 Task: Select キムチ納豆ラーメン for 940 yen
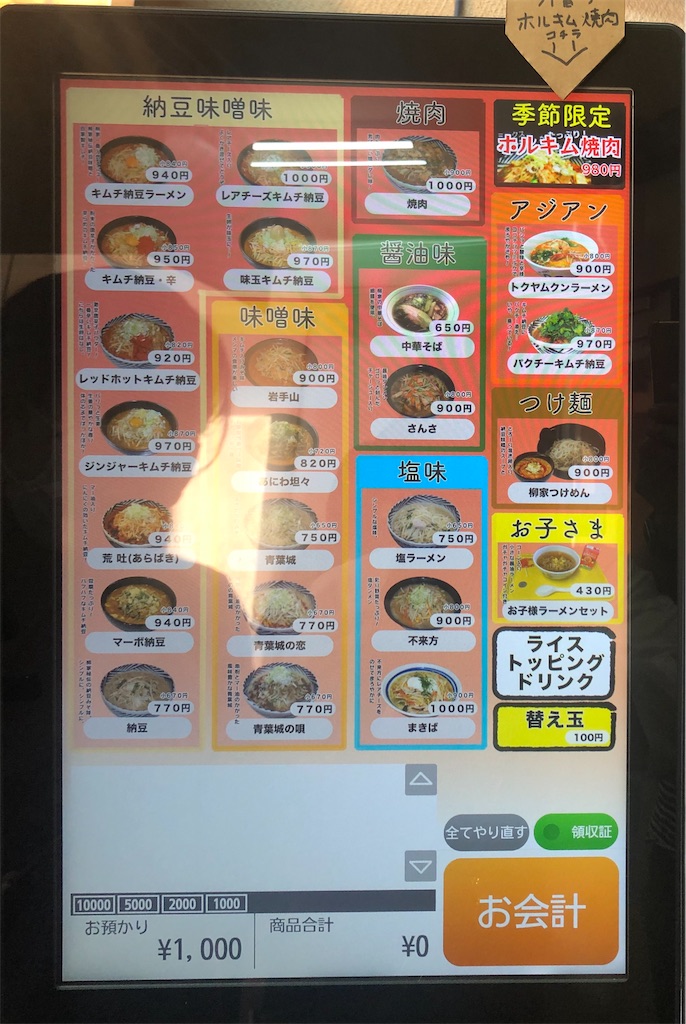(x=138, y=170)
